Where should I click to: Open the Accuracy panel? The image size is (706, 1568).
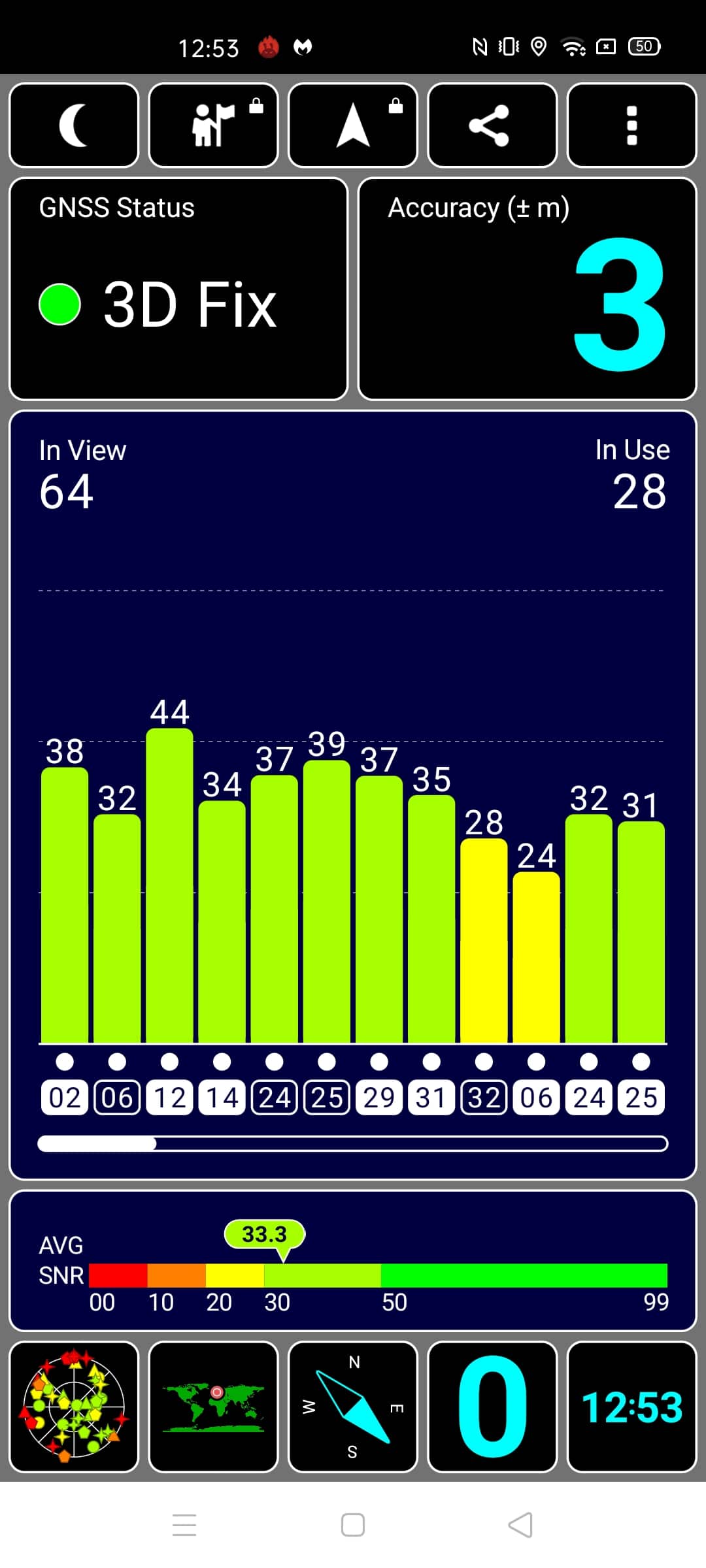tap(528, 288)
